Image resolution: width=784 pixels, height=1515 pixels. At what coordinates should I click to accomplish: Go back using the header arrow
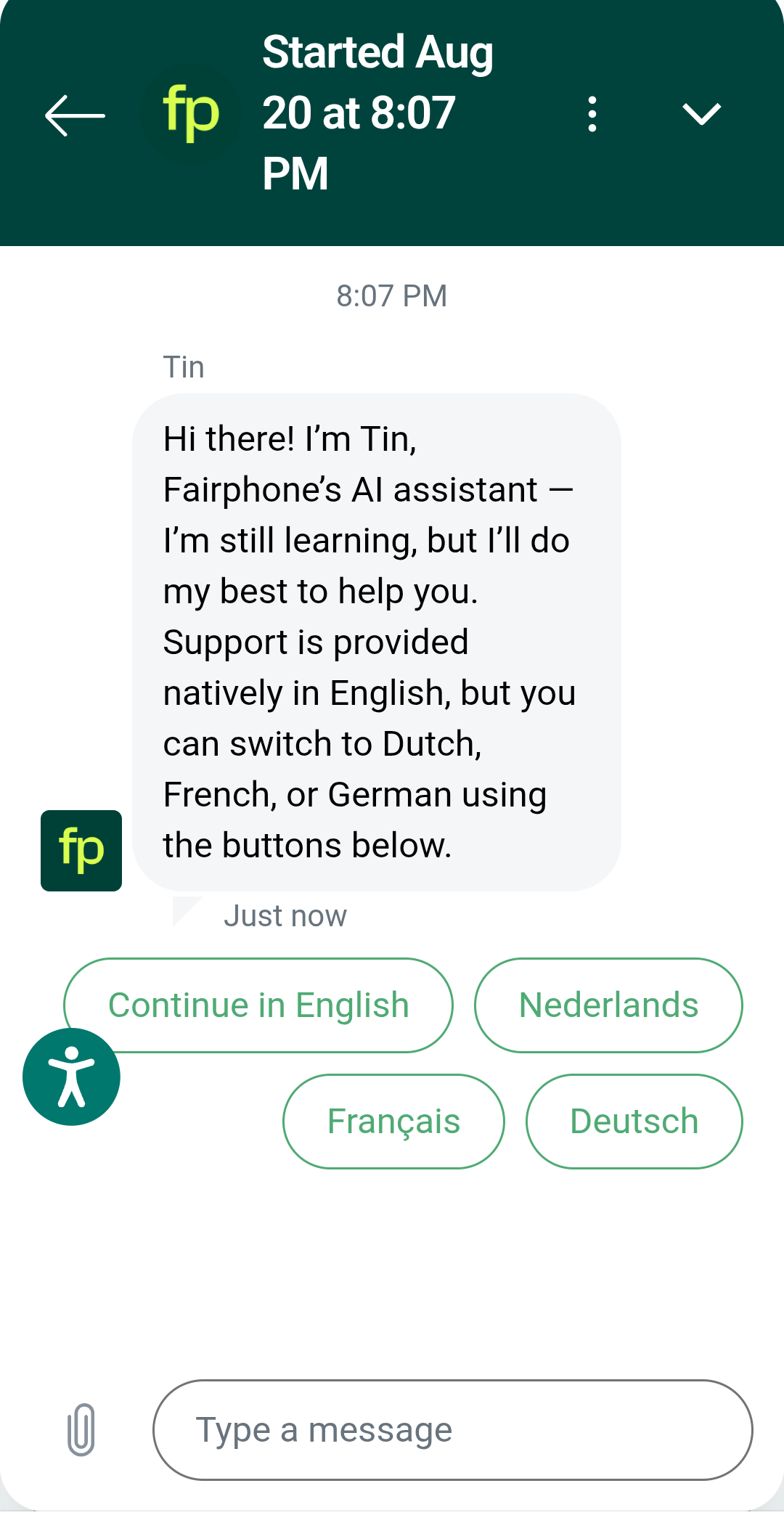75,115
